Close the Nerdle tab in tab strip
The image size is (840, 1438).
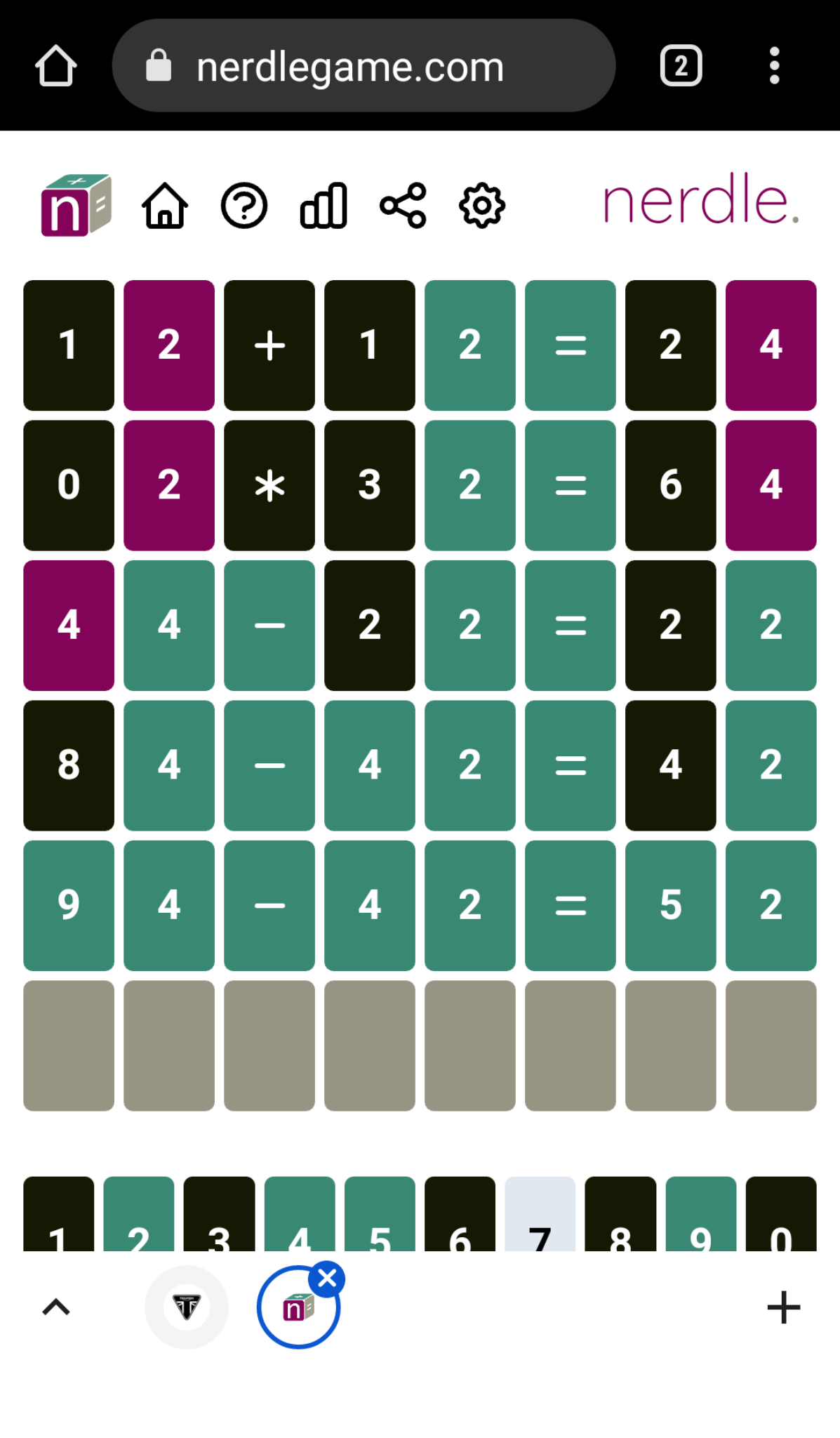click(x=327, y=1279)
